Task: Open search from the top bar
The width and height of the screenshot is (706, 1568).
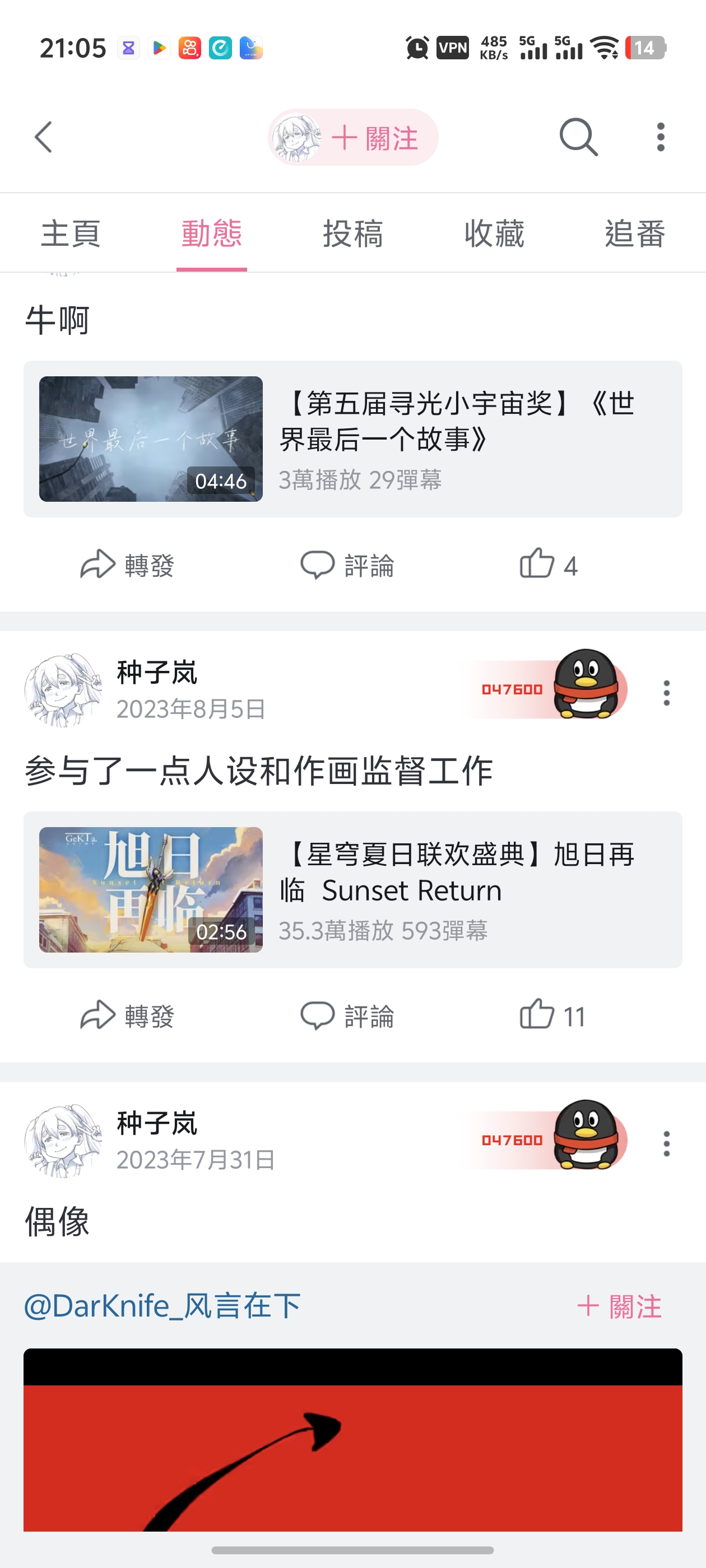Action: (x=578, y=138)
